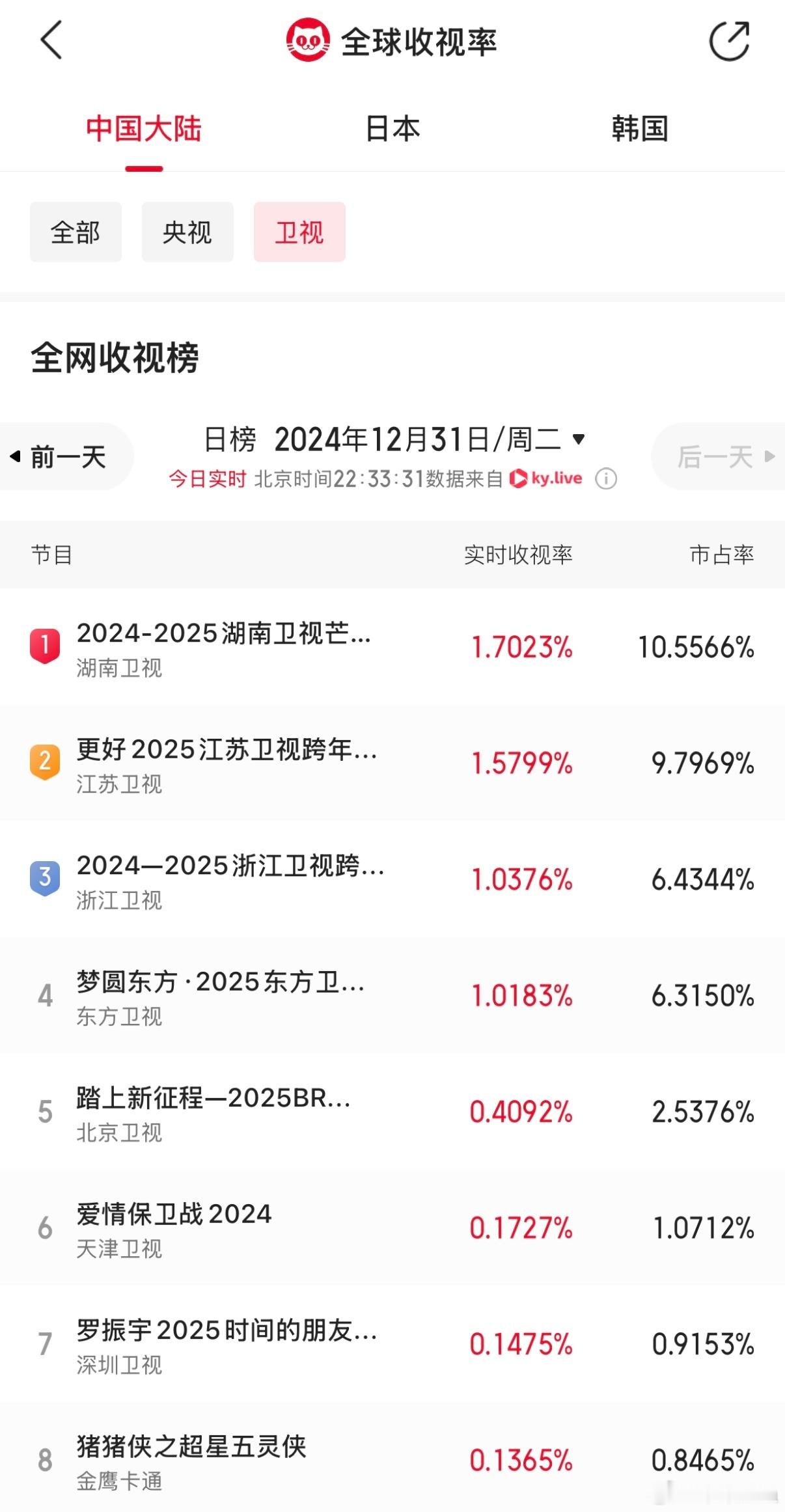
Task: Open 猪猪侠之超星五灵侠 row
Action: pyautogui.click(x=392, y=1457)
